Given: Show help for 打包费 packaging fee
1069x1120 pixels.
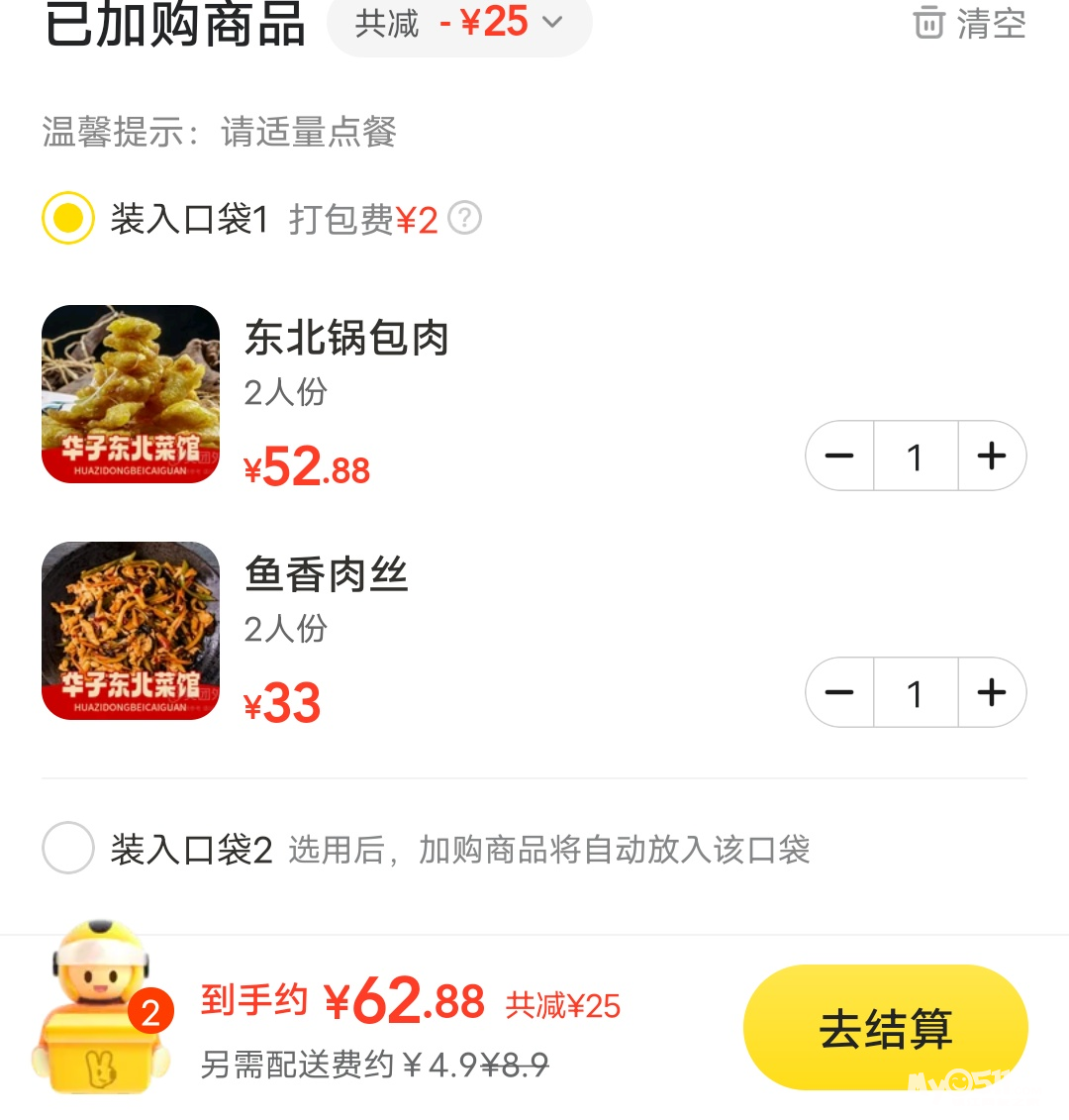Looking at the screenshot, I should (465, 218).
